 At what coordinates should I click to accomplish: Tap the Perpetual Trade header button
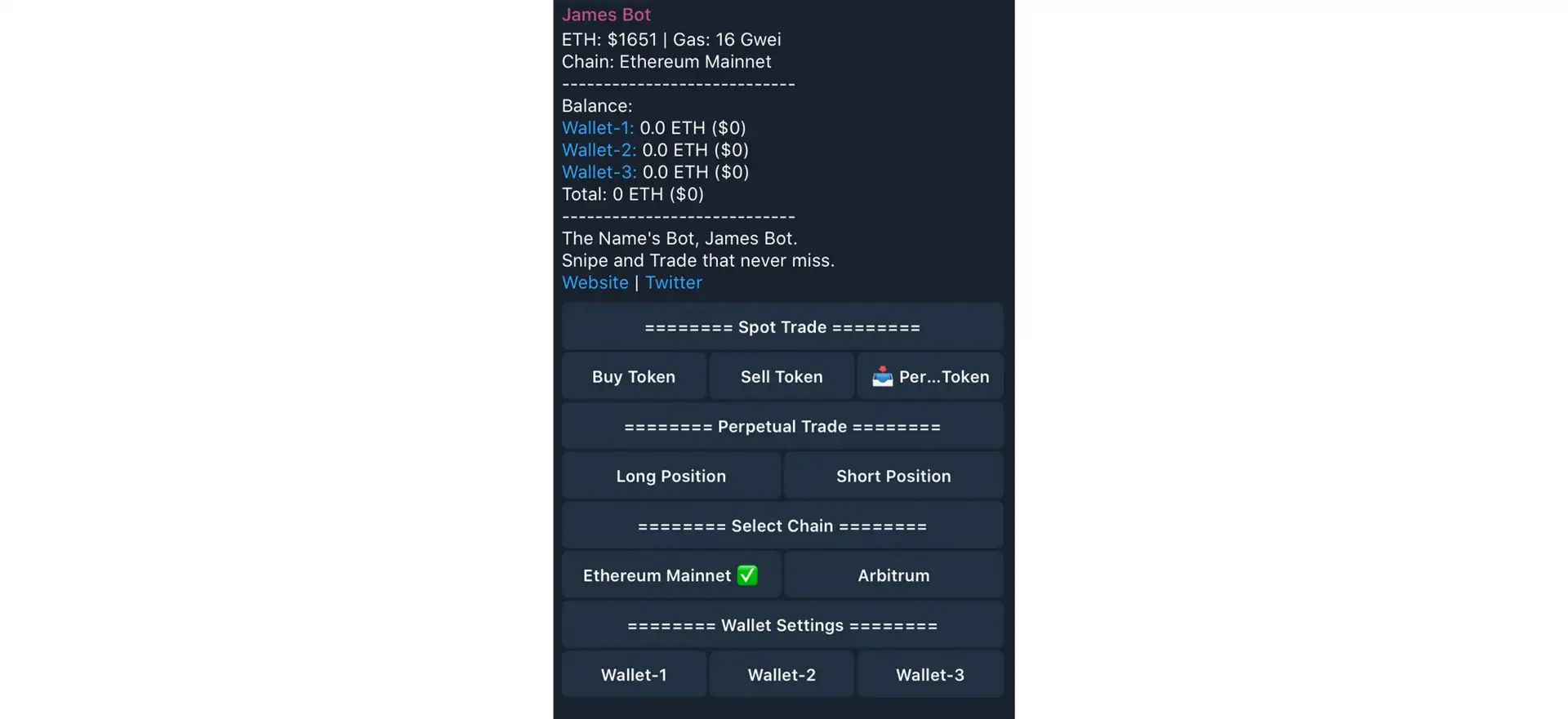click(x=782, y=427)
